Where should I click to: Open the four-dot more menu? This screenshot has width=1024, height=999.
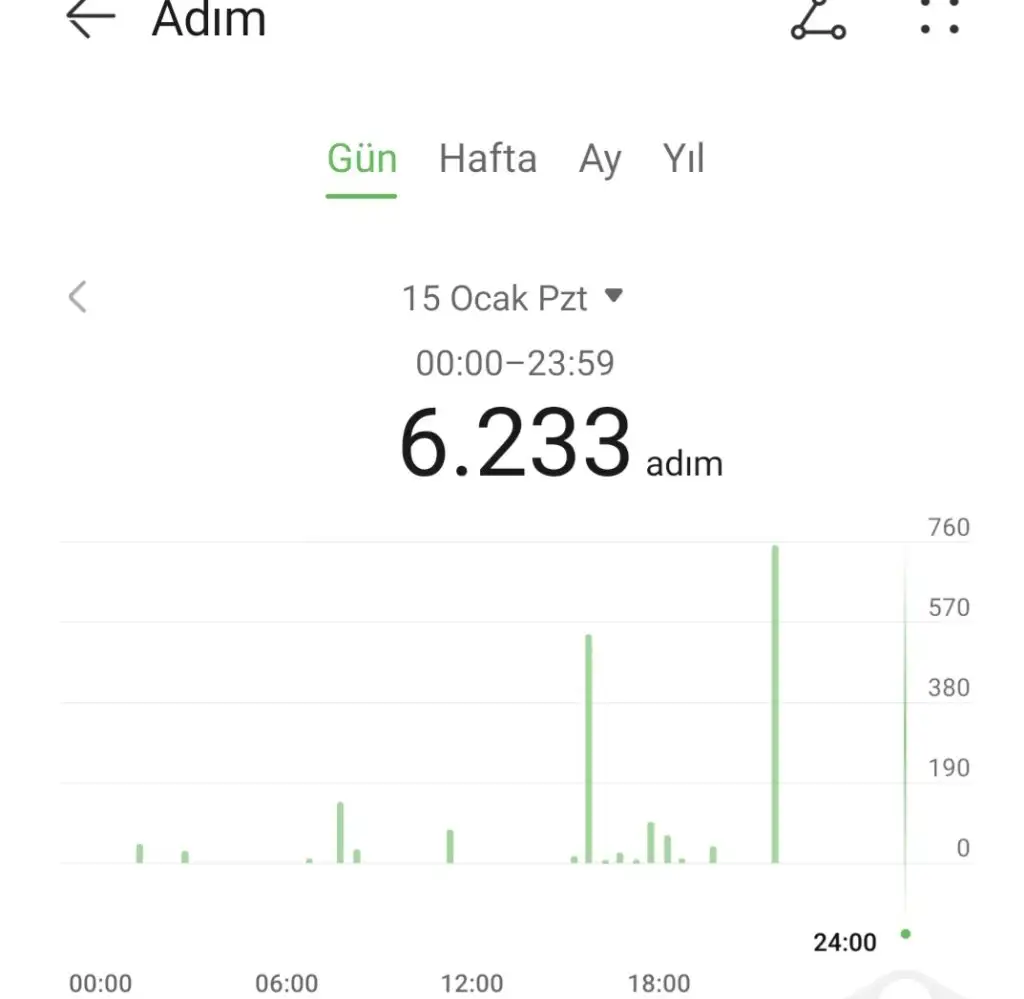tap(939, 16)
